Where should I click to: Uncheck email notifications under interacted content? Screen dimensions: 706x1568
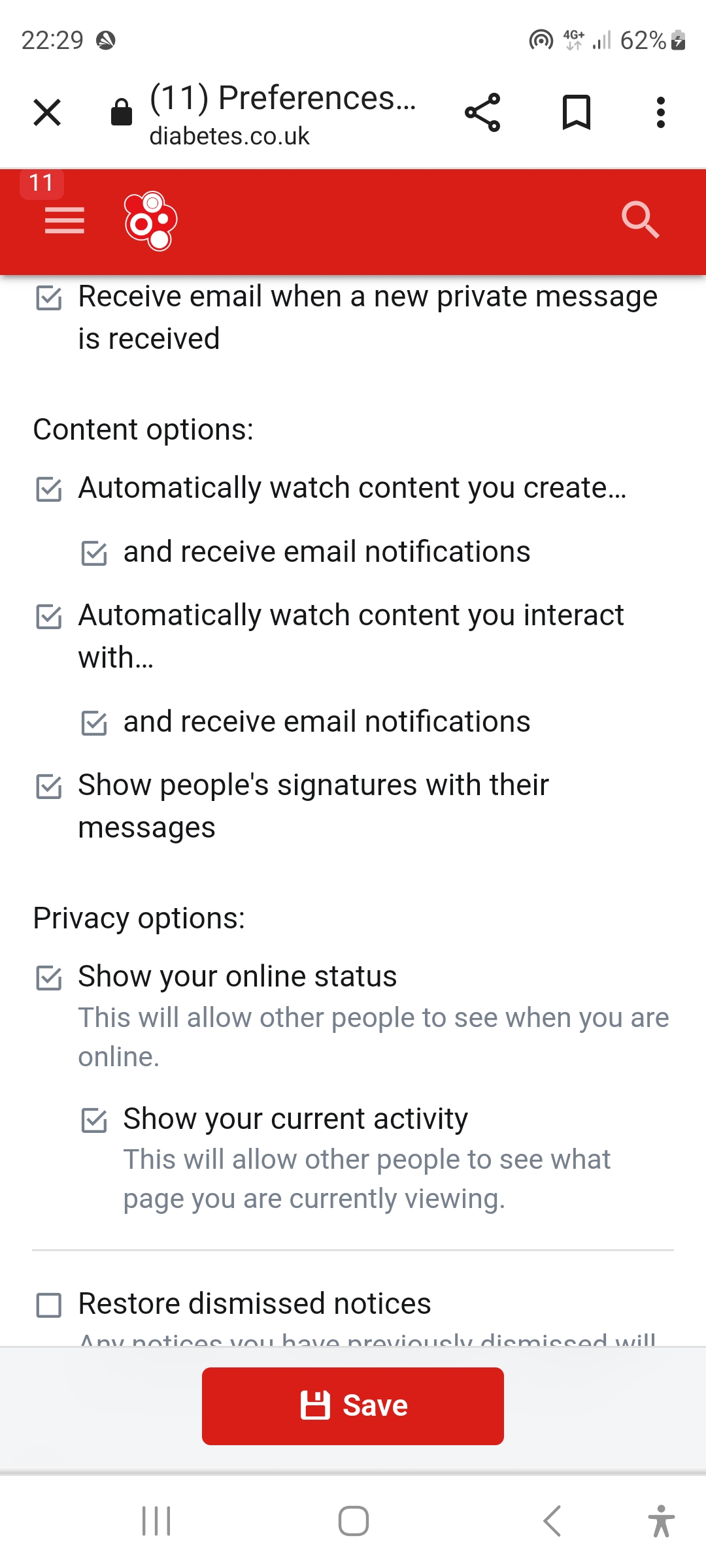[94, 723]
